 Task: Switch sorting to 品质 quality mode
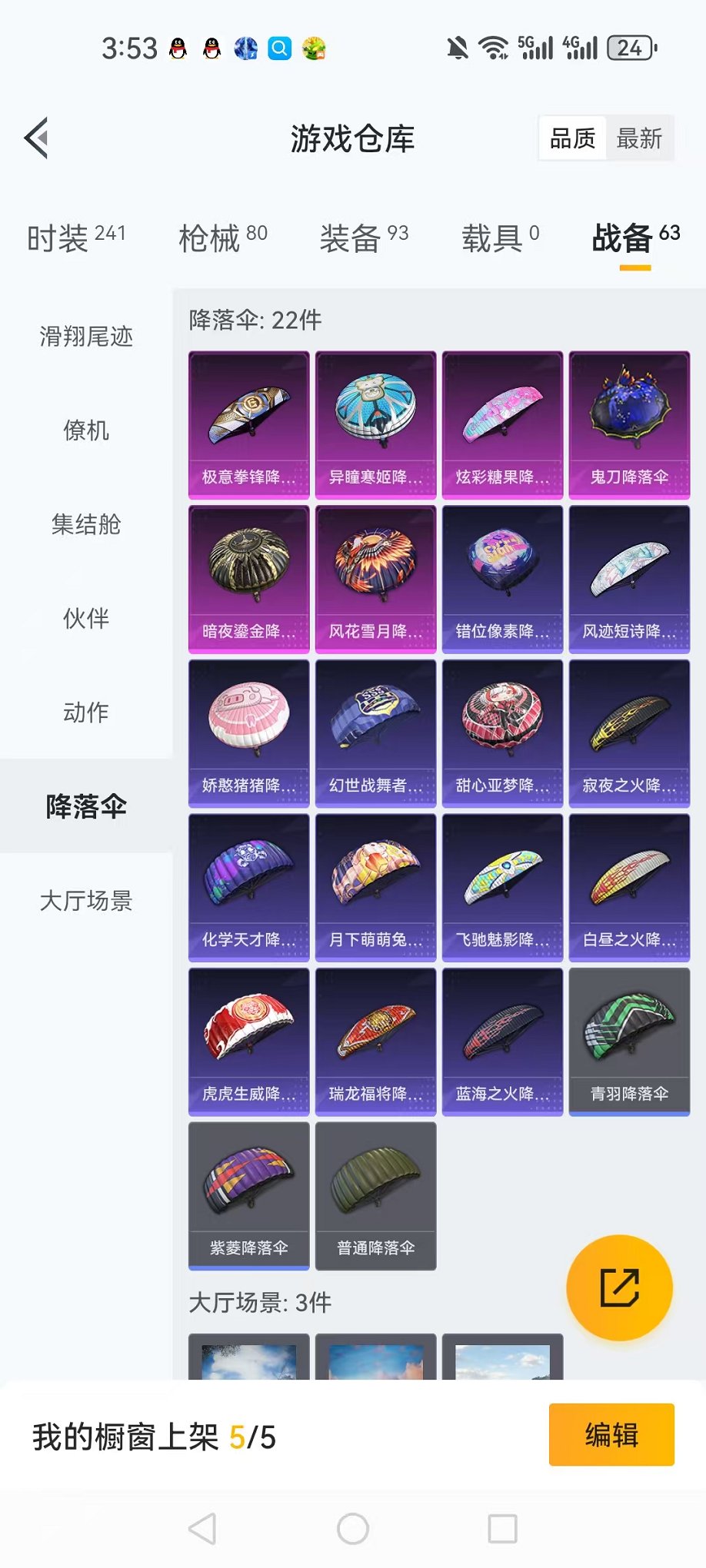coord(571,138)
